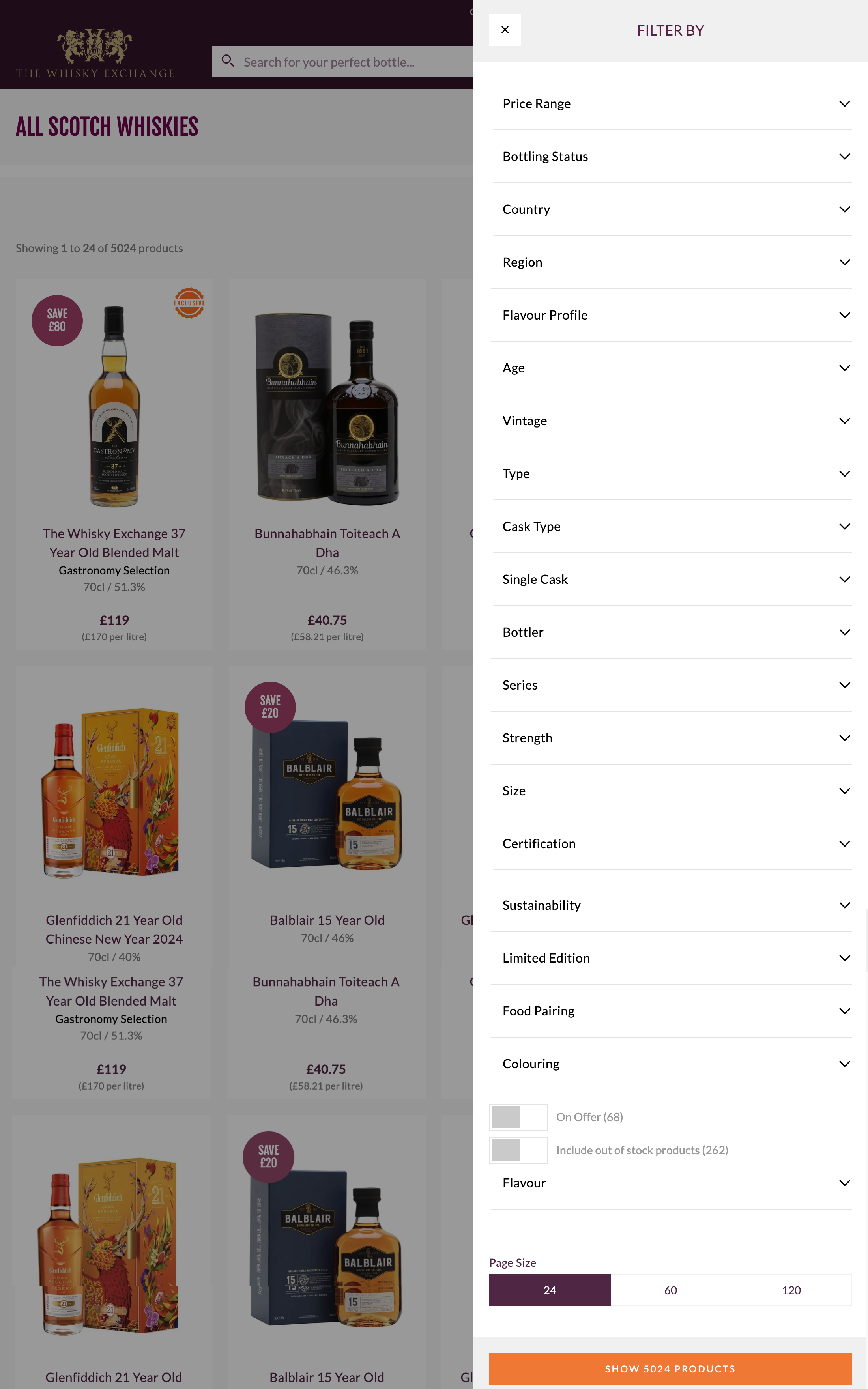The height and width of the screenshot is (1389, 868).
Task: Expand the Vintage filter
Action: pyautogui.click(x=670, y=421)
